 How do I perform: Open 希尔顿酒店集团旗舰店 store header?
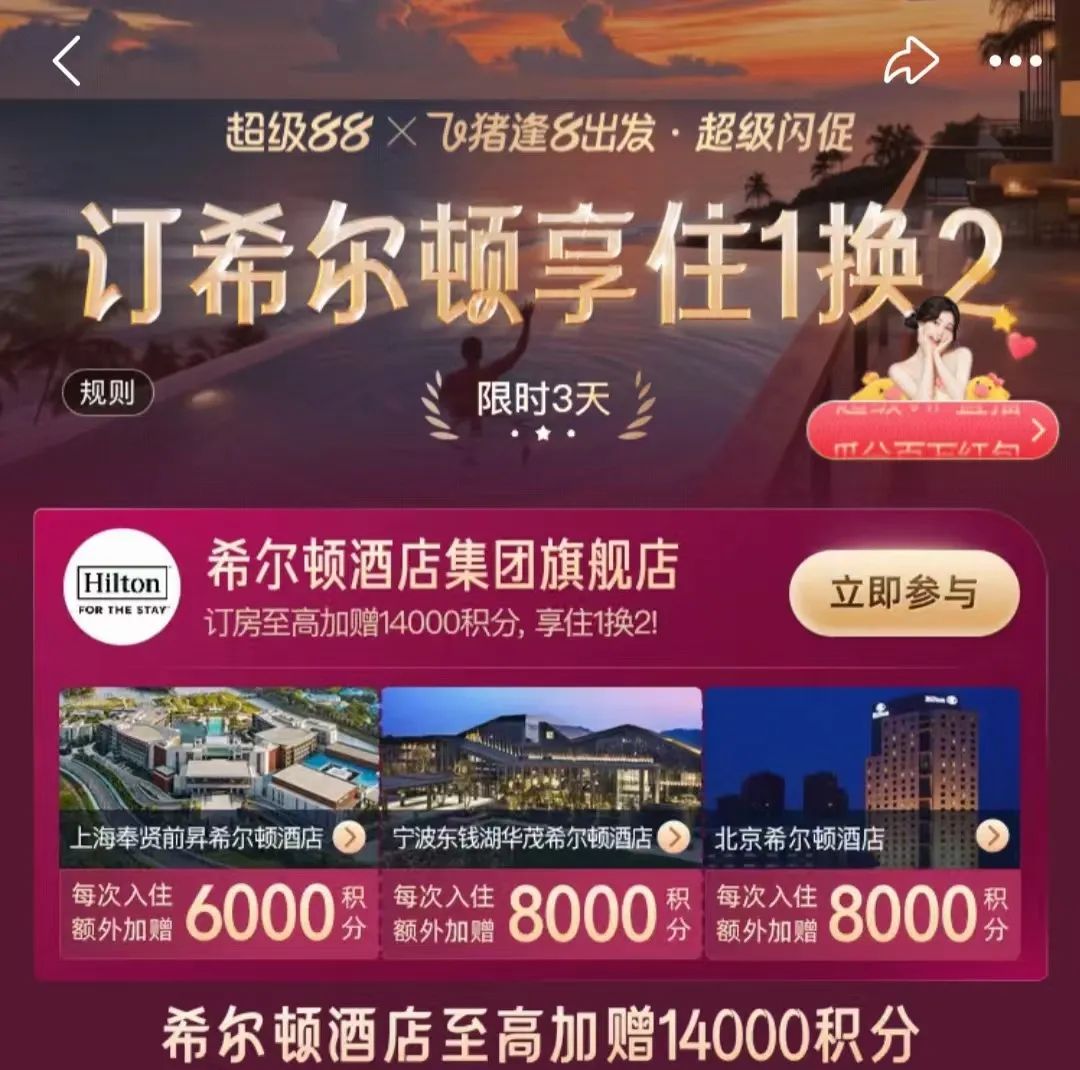point(440,567)
